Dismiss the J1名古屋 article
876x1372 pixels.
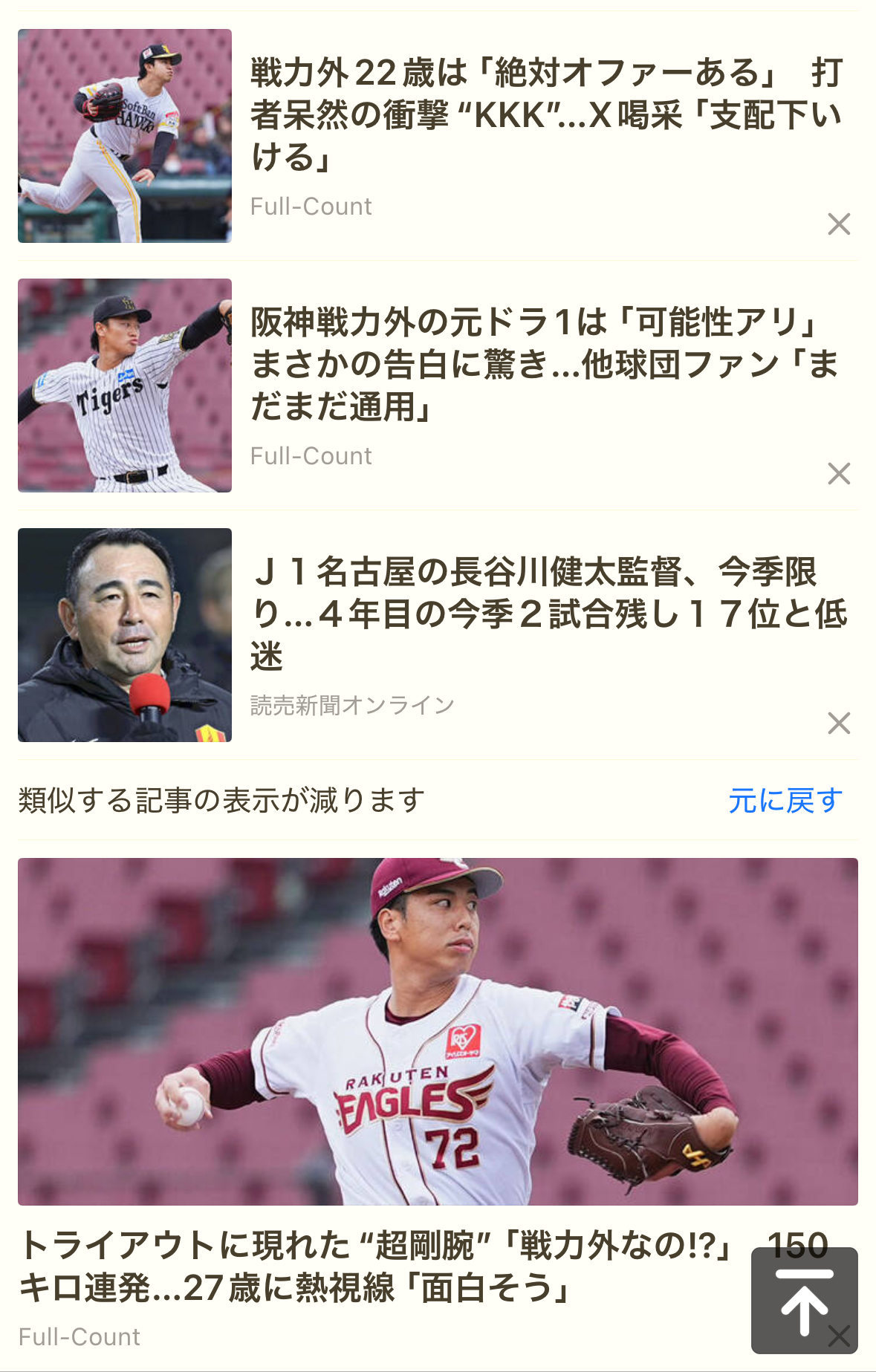(x=839, y=723)
